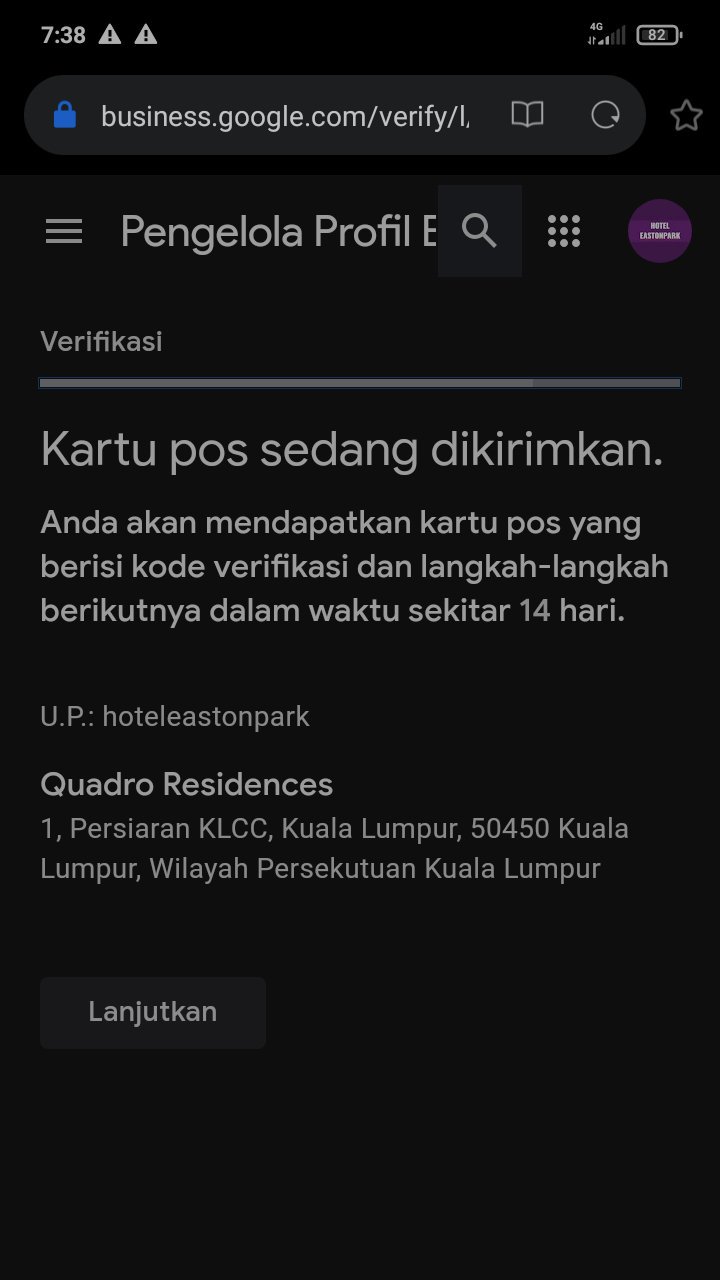Viewport: 720px width, 1280px height.
Task: Open the hamburger navigation menu
Action: [64, 232]
